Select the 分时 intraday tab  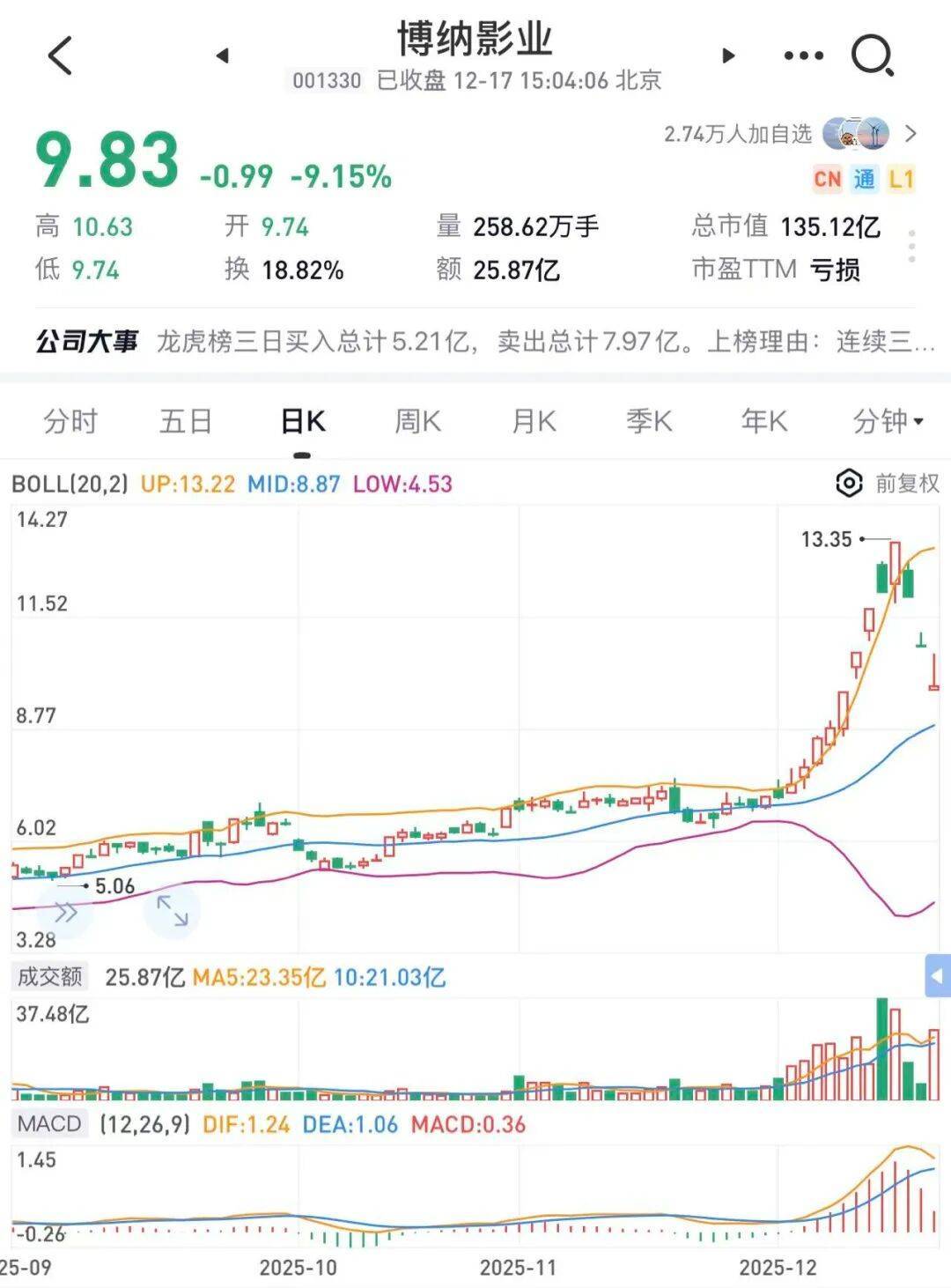(70, 421)
